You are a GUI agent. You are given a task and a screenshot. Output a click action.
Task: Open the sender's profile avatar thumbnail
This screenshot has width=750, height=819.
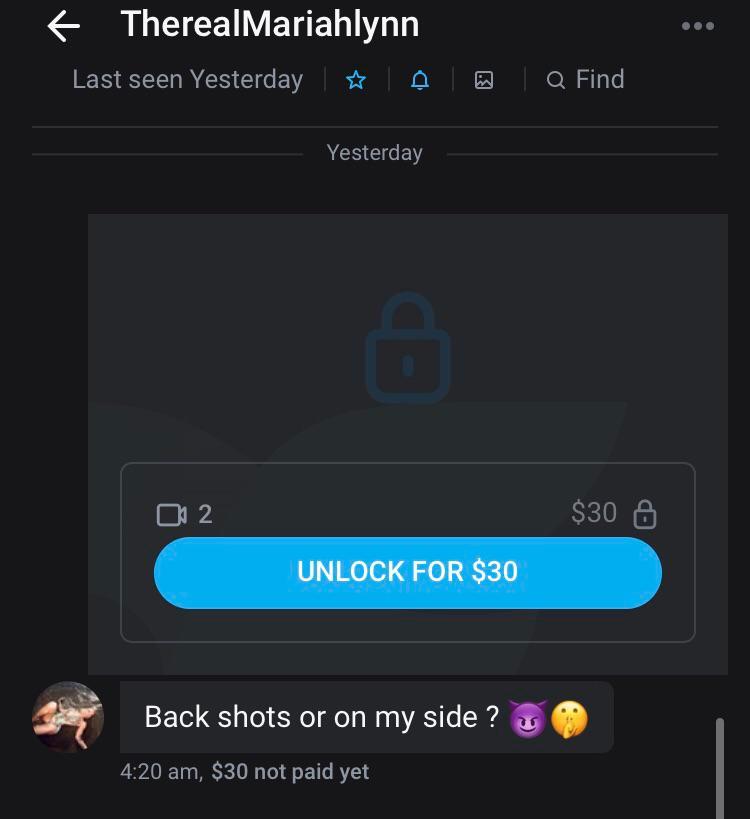(x=66, y=717)
